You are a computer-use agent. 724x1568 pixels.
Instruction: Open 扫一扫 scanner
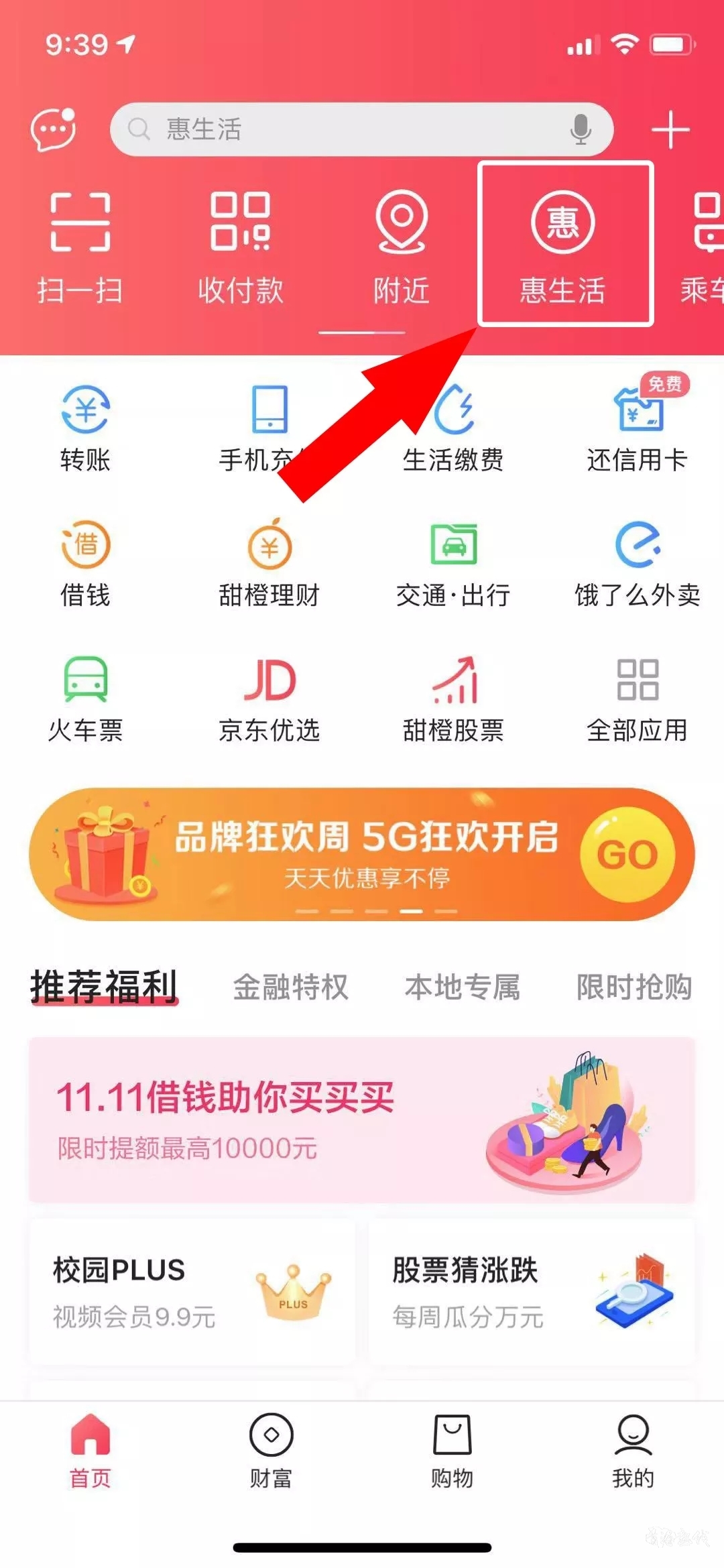pos(80,246)
